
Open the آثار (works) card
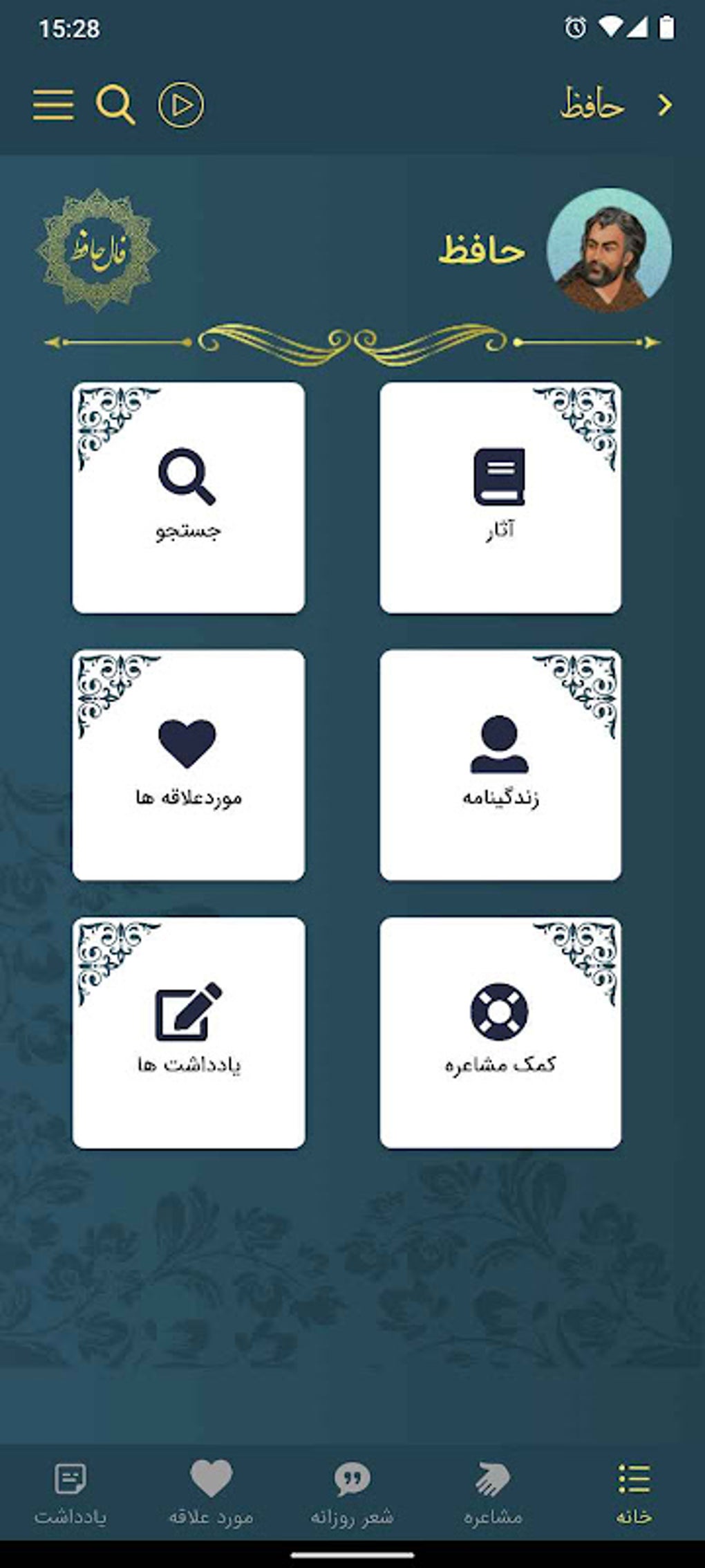pyautogui.click(x=500, y=498)
